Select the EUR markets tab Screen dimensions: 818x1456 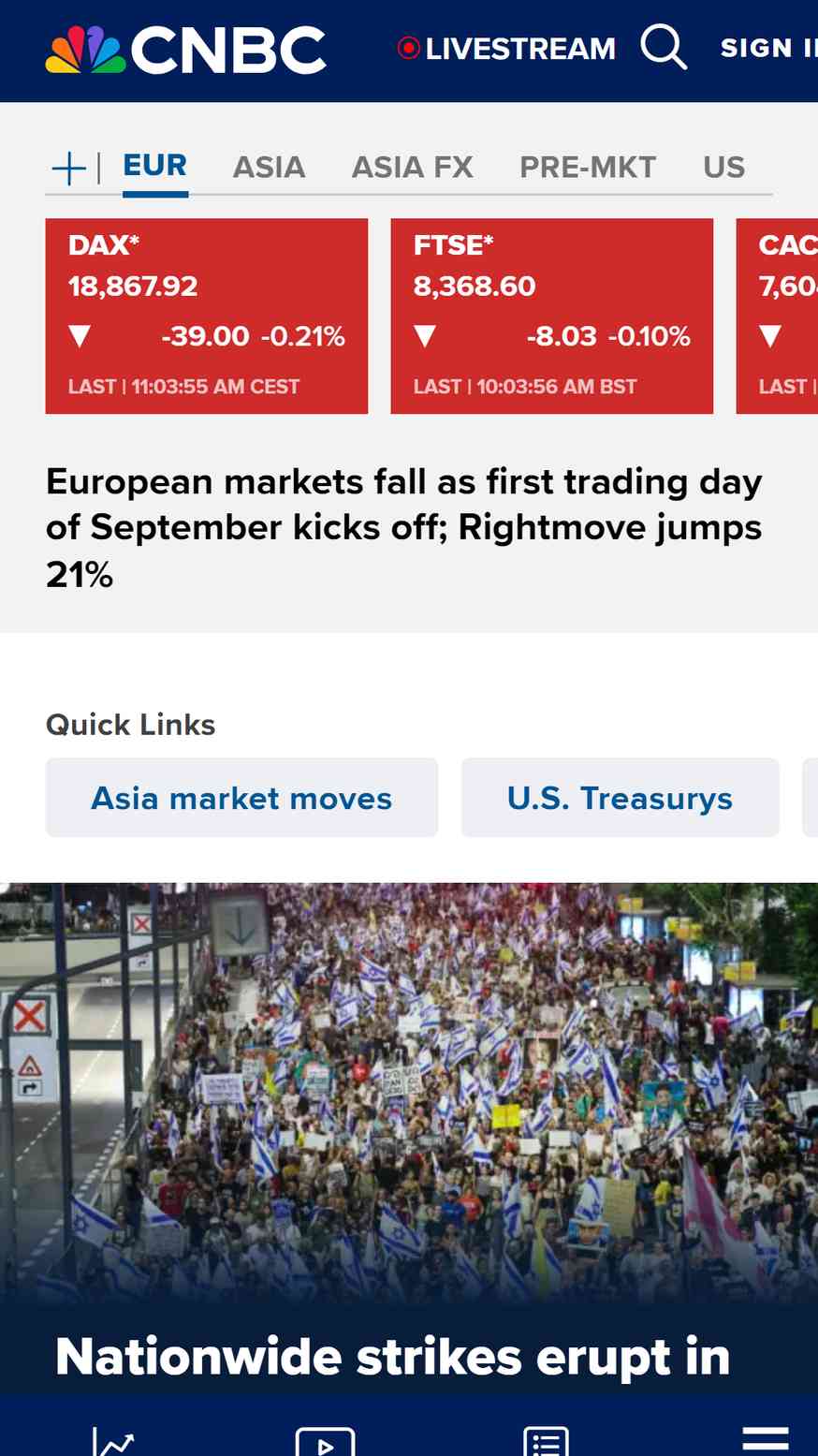[x=155, y=167]
